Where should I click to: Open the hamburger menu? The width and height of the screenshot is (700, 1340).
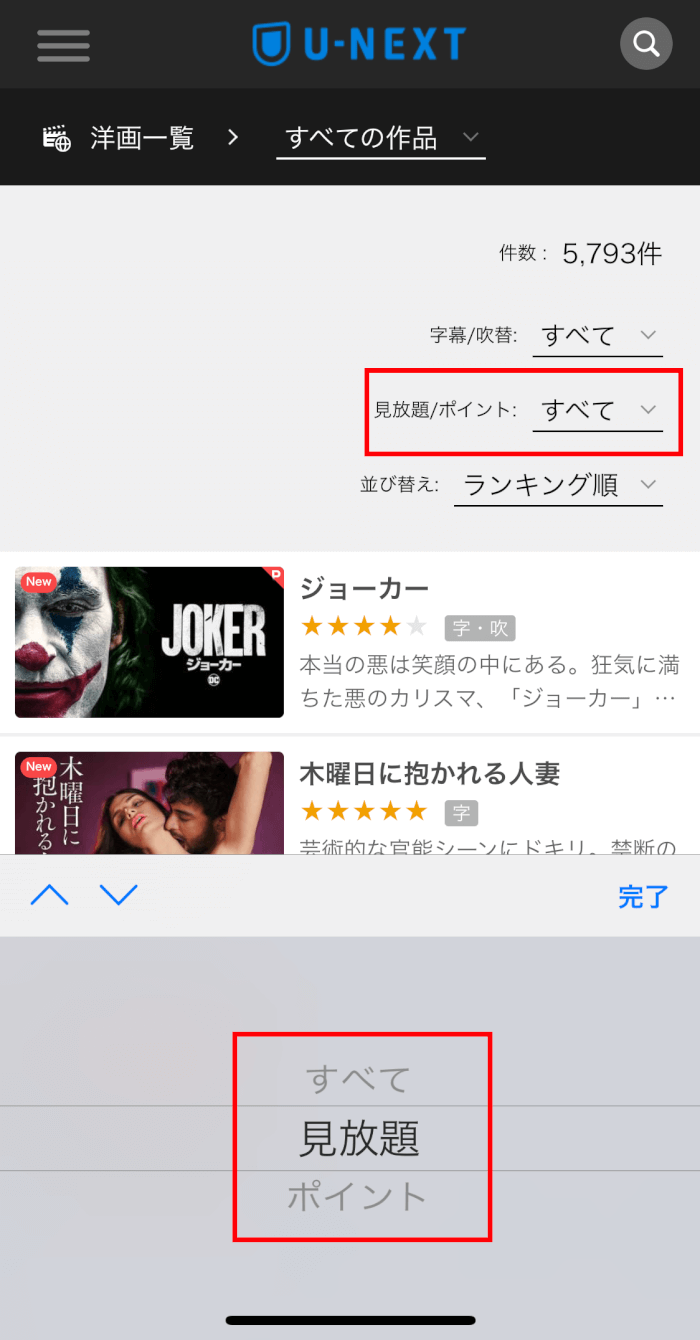[63, 45]
